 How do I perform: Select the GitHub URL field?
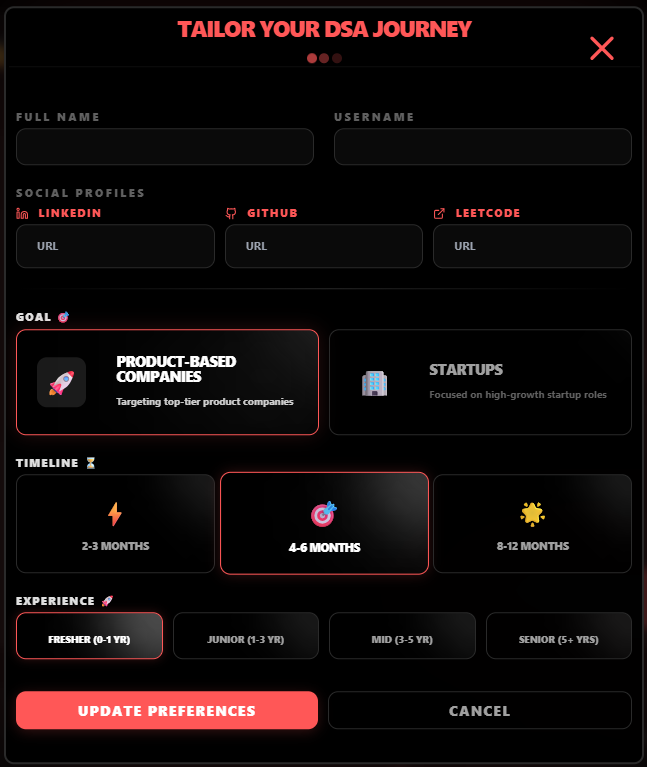pos(323,246)
